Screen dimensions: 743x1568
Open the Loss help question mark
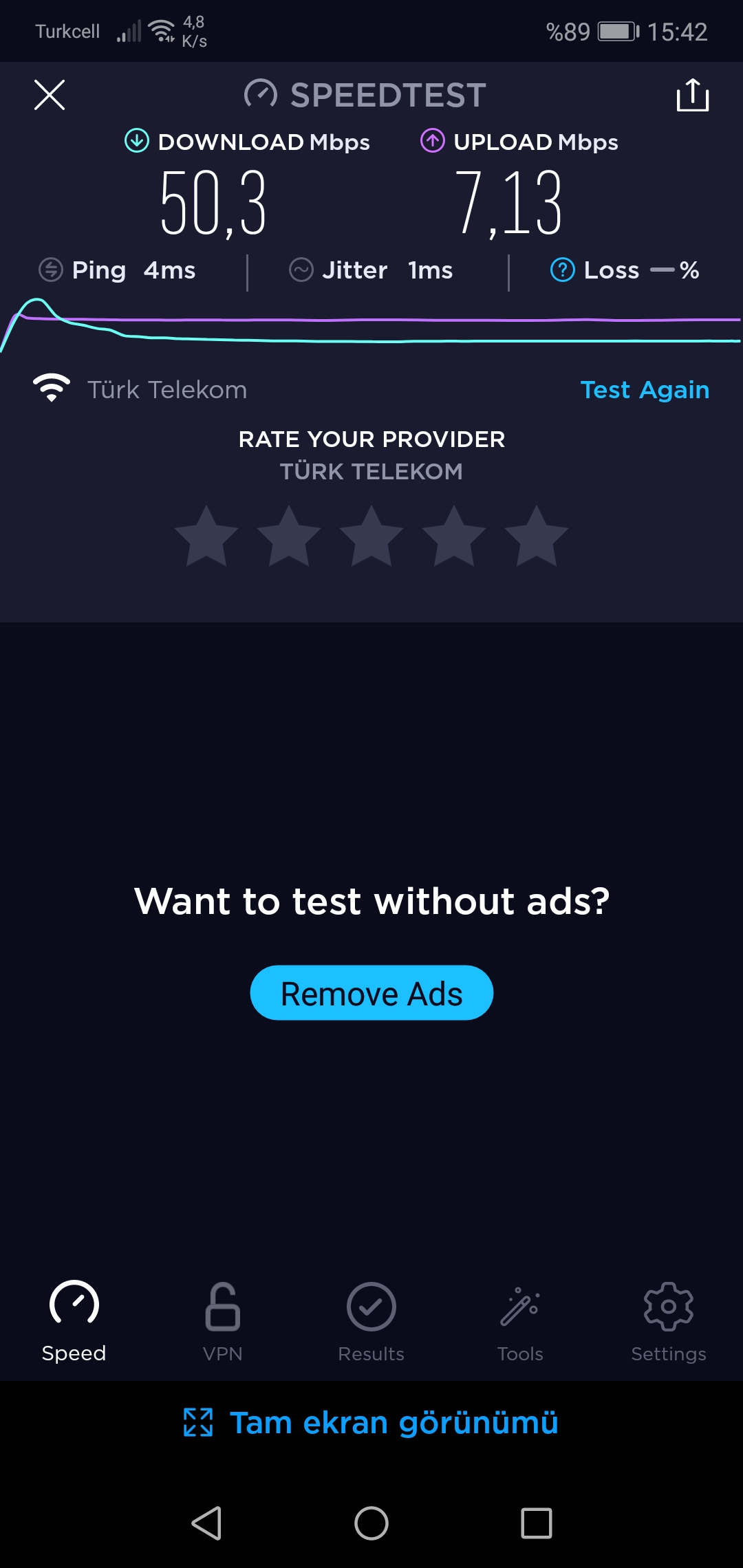[562, 270]
